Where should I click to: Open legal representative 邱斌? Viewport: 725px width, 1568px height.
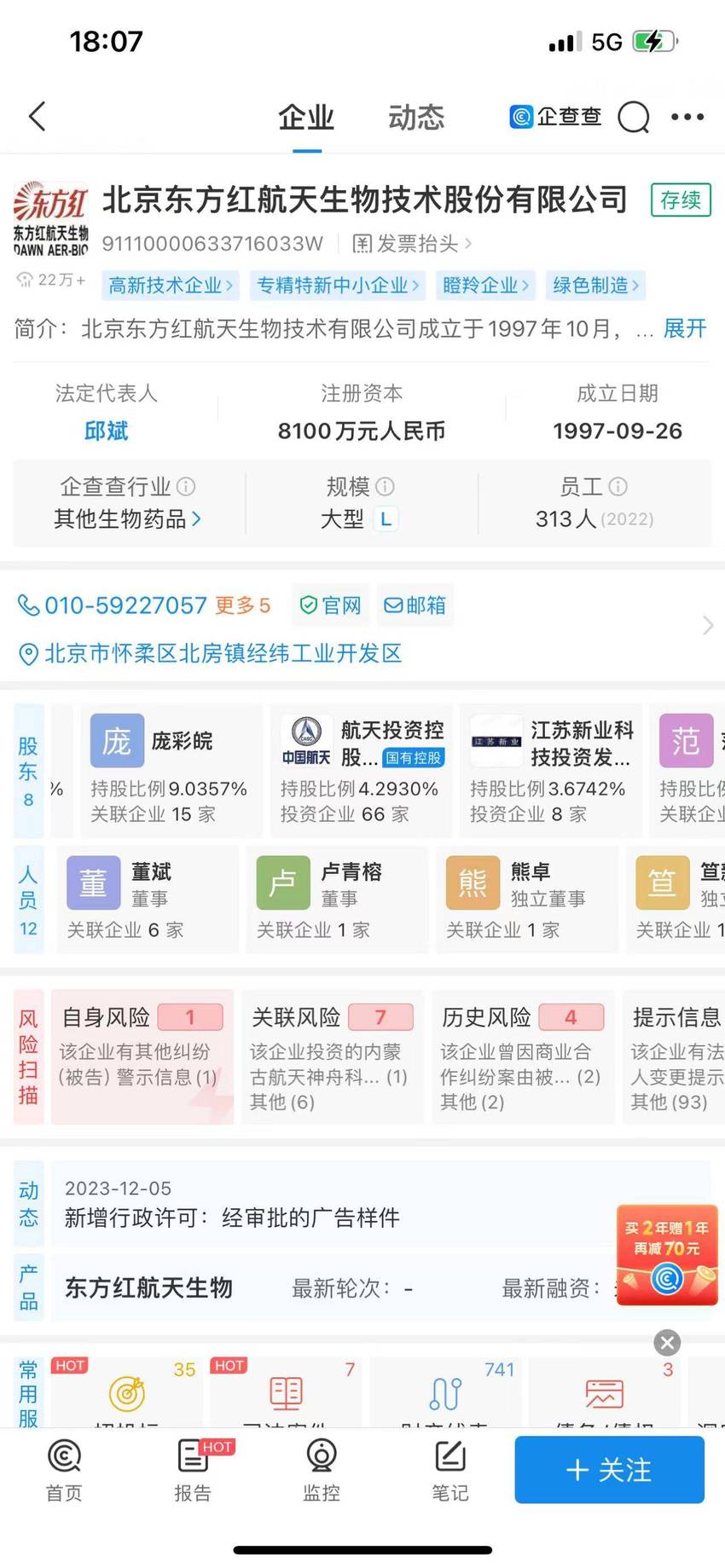[x=106, y=431]
